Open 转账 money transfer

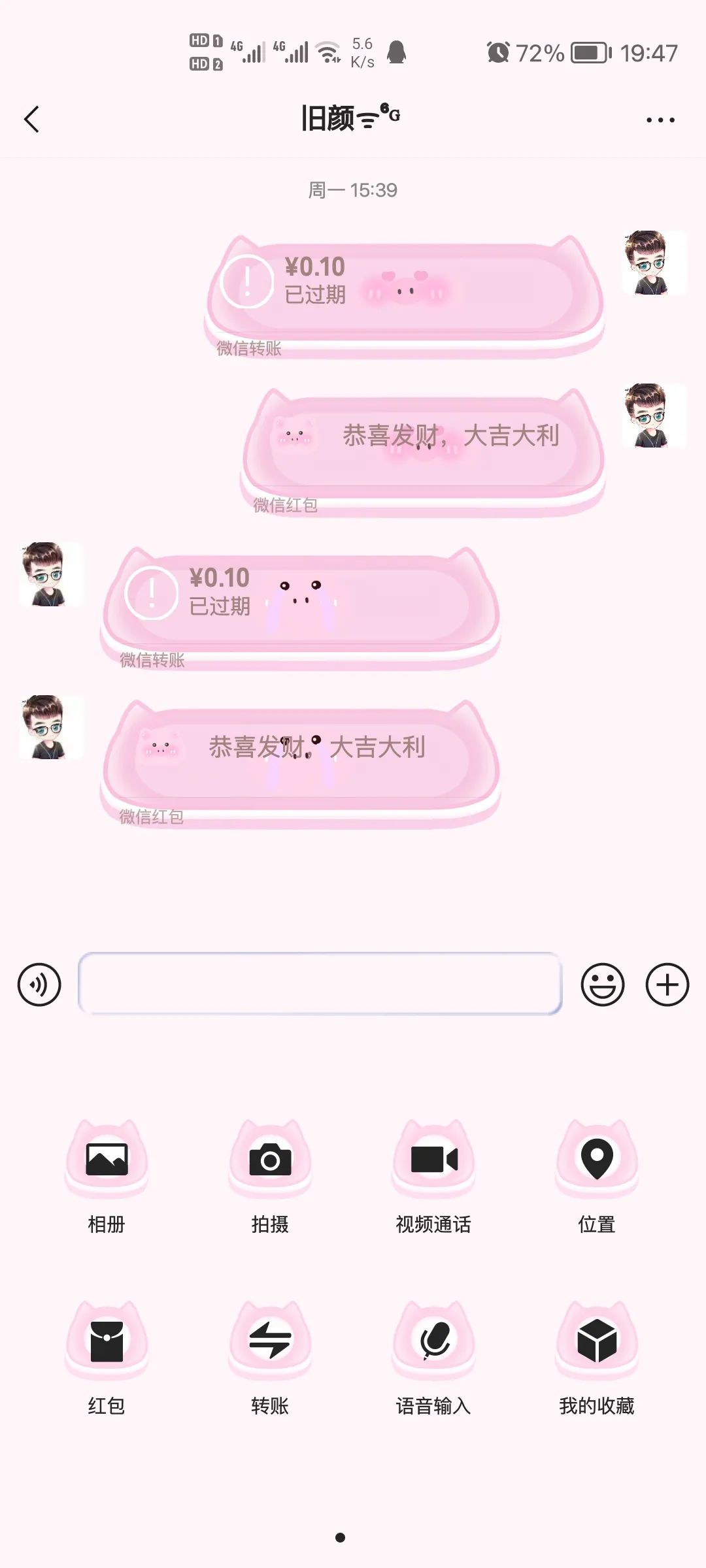click(270, 1341)
